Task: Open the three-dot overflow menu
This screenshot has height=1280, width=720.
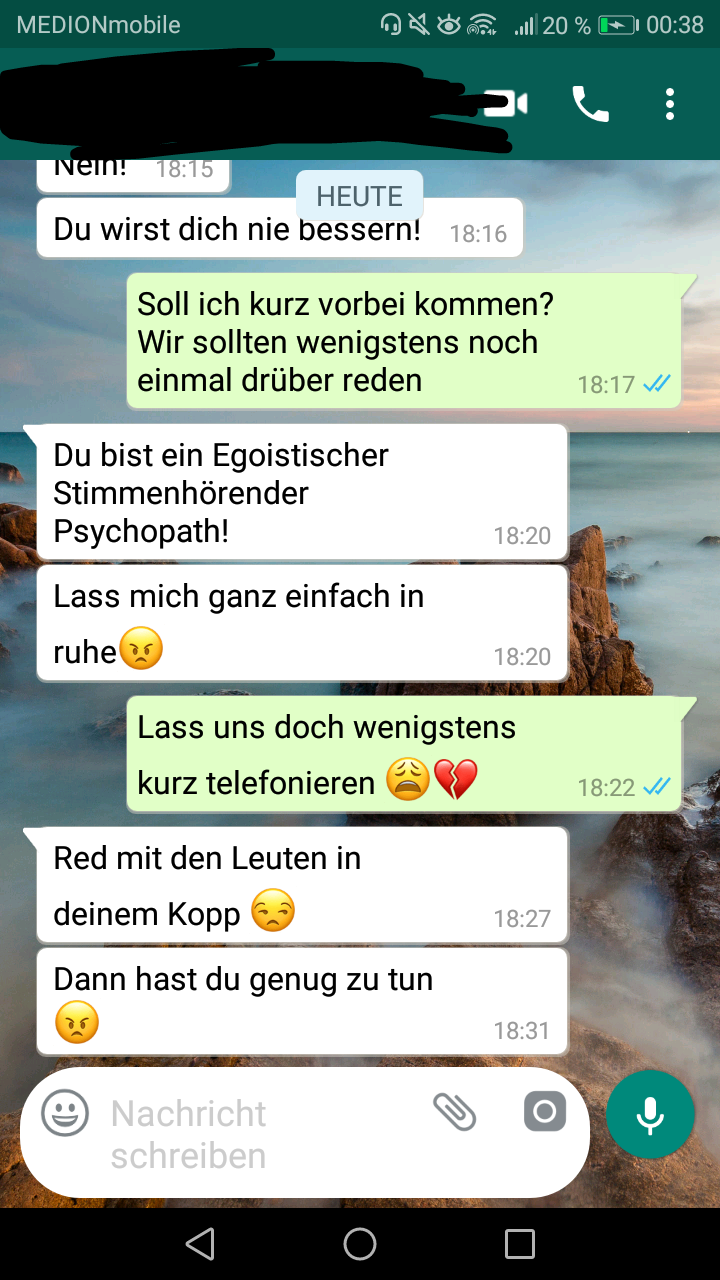Action: [670, 103]
